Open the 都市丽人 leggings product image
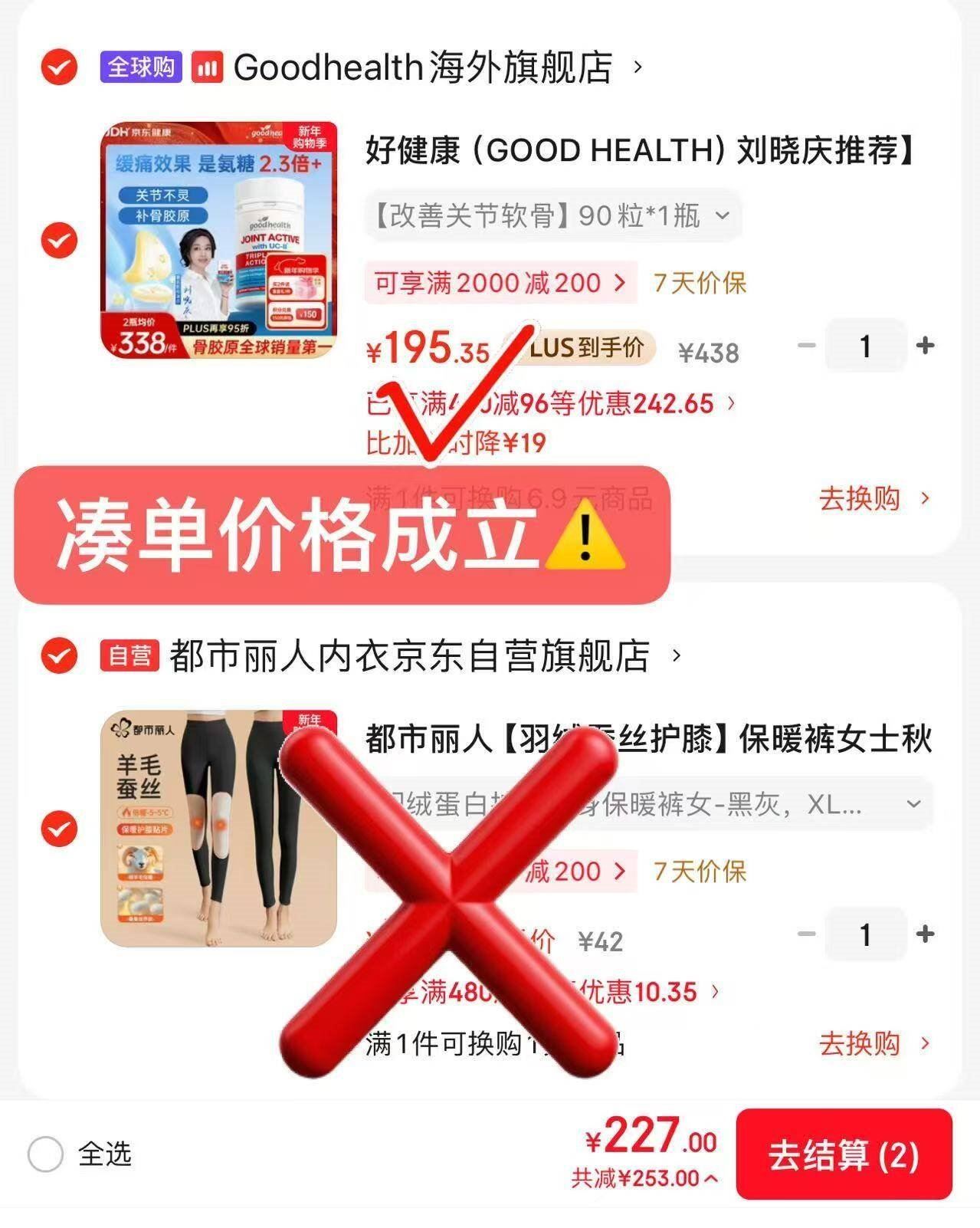 [x=219, y=828]
